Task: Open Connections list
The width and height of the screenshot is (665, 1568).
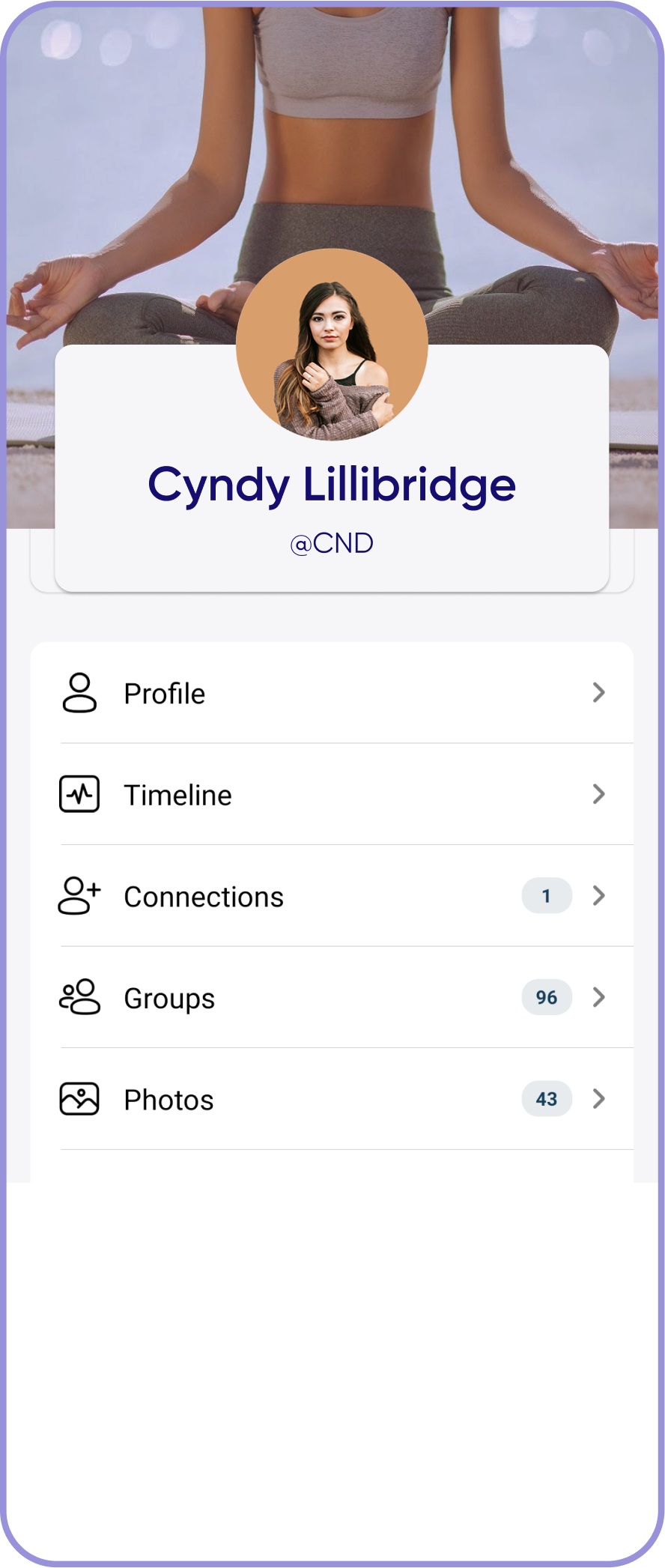Action: point(332,896)
